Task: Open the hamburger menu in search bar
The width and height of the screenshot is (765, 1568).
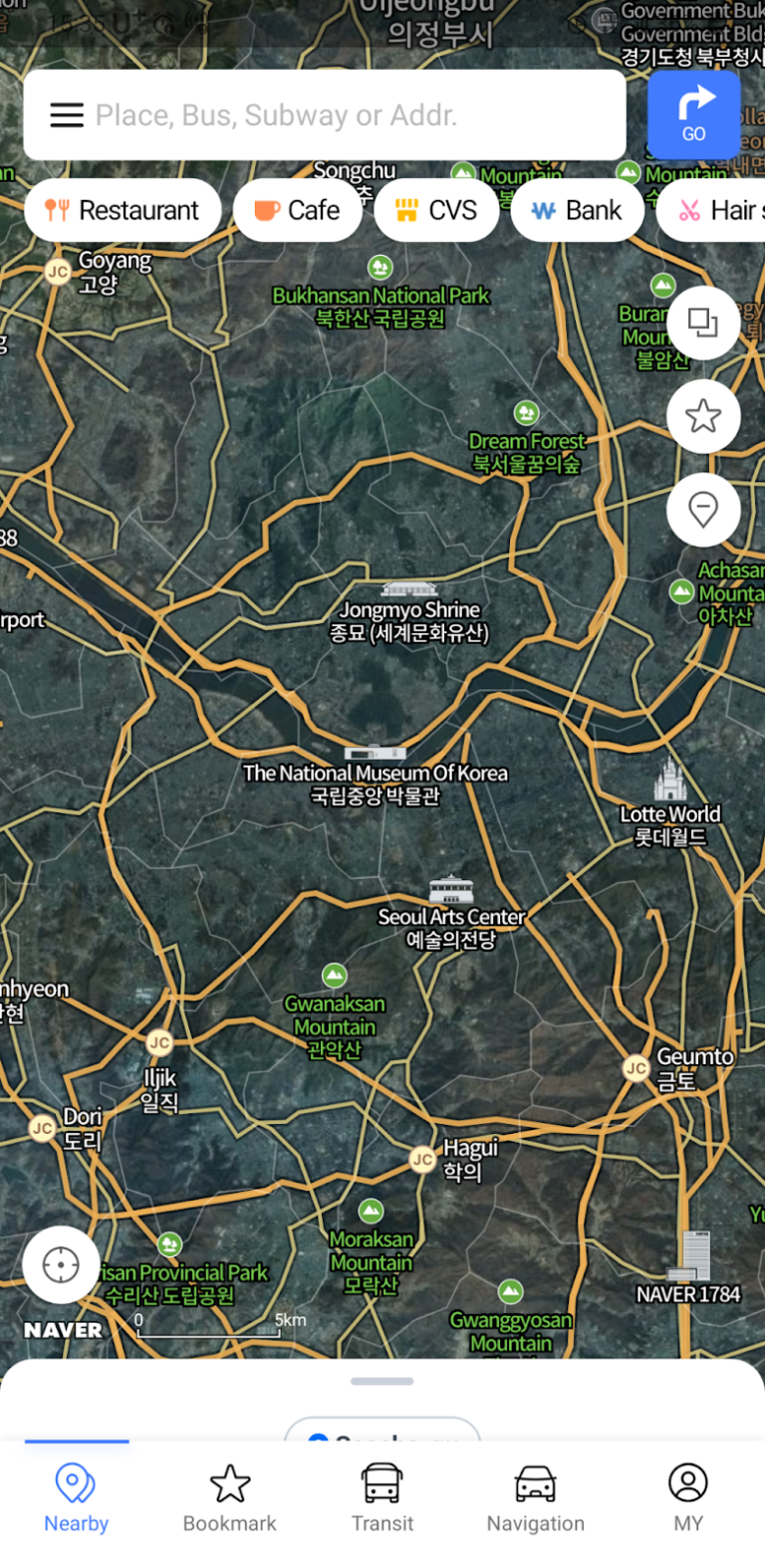Action: point(67,114)
